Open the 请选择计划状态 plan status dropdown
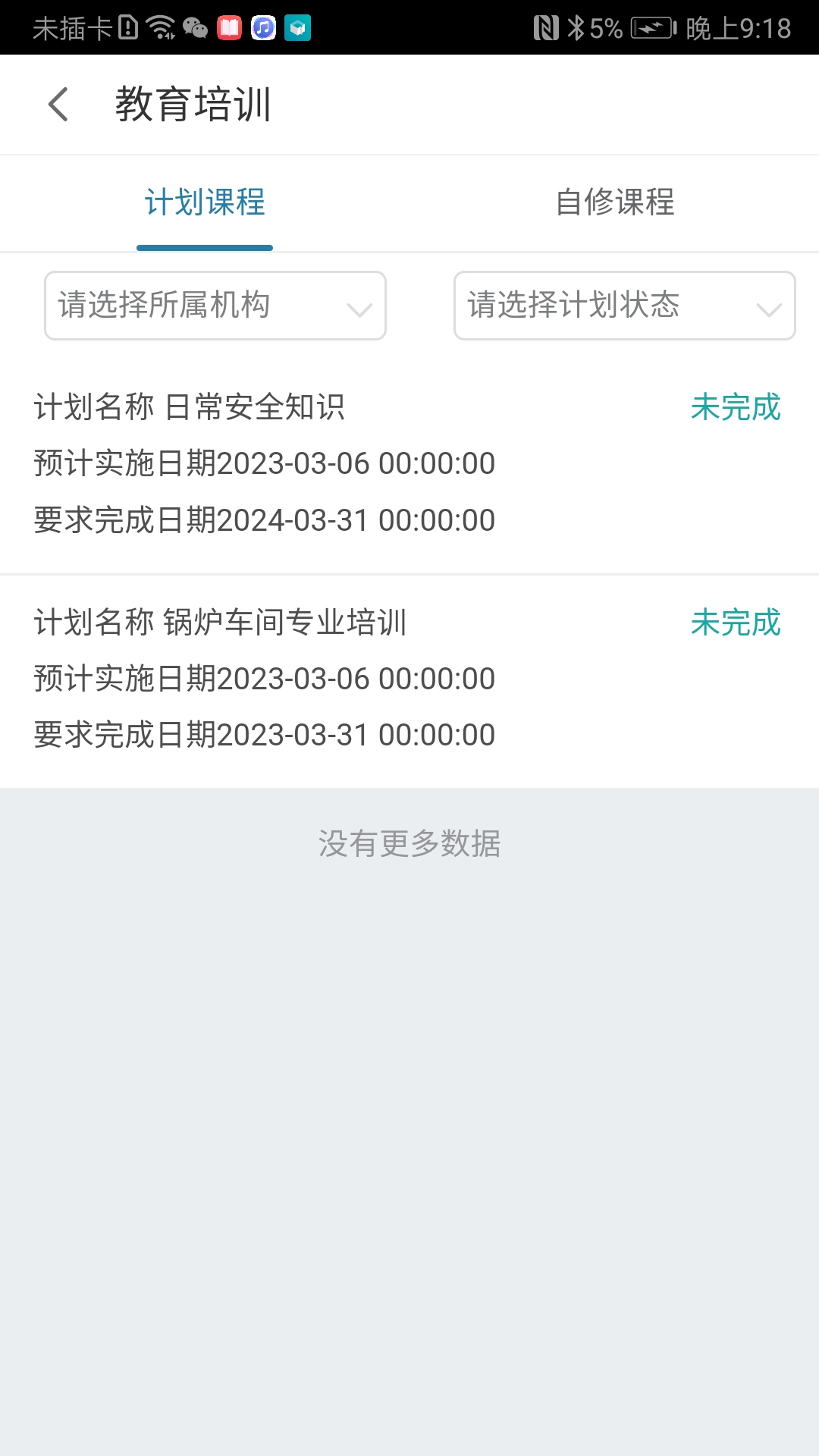The image size is (819, 1456). [623, 306]
